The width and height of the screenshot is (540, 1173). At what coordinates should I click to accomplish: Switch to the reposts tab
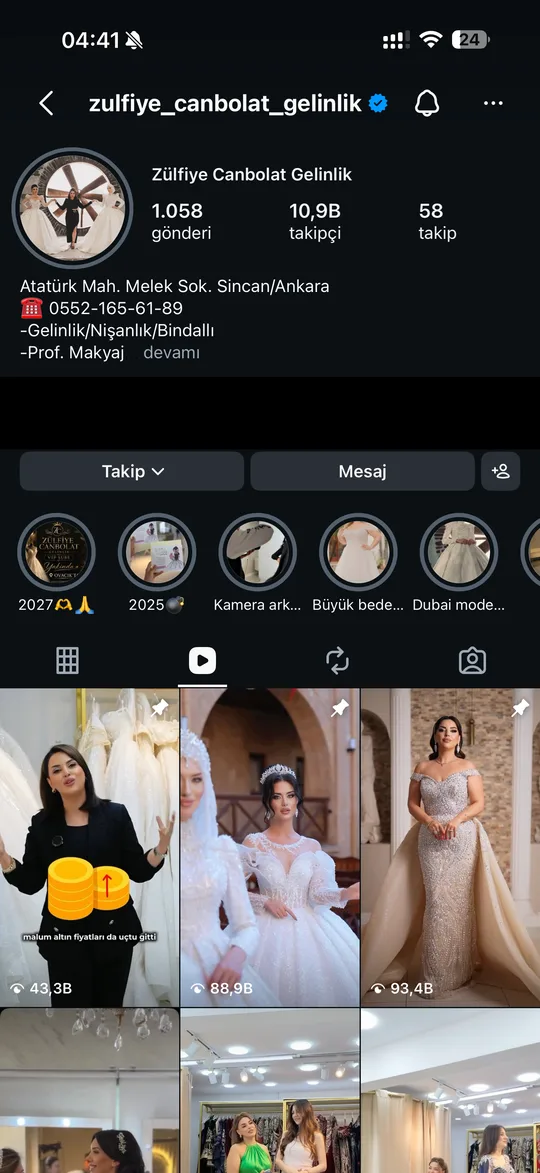[337, 661]
